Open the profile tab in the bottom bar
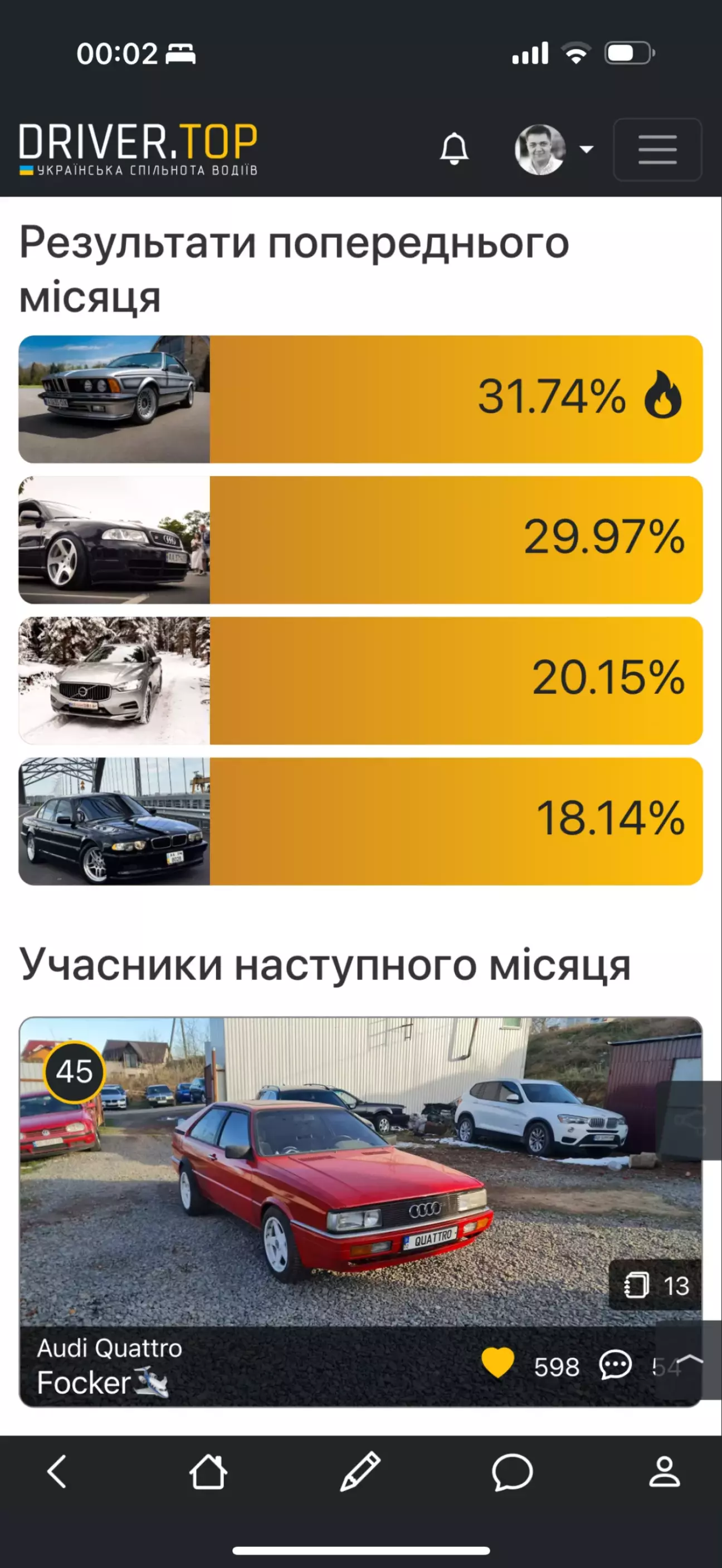Screen dimensions: 722x1568 tap(664, 1472)
